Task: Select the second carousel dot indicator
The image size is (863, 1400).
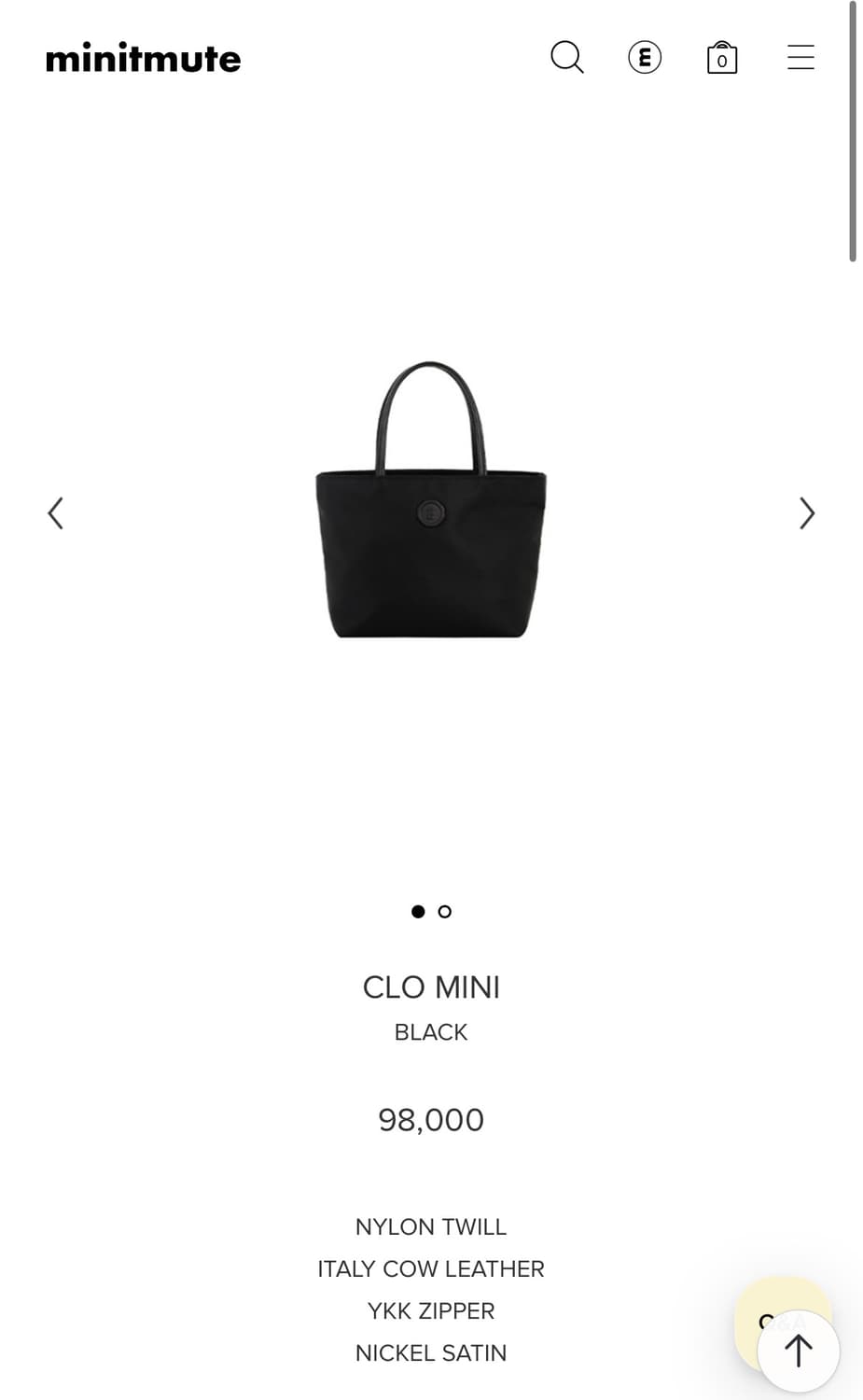Action: pyautogui.click(x=444, y=911)
